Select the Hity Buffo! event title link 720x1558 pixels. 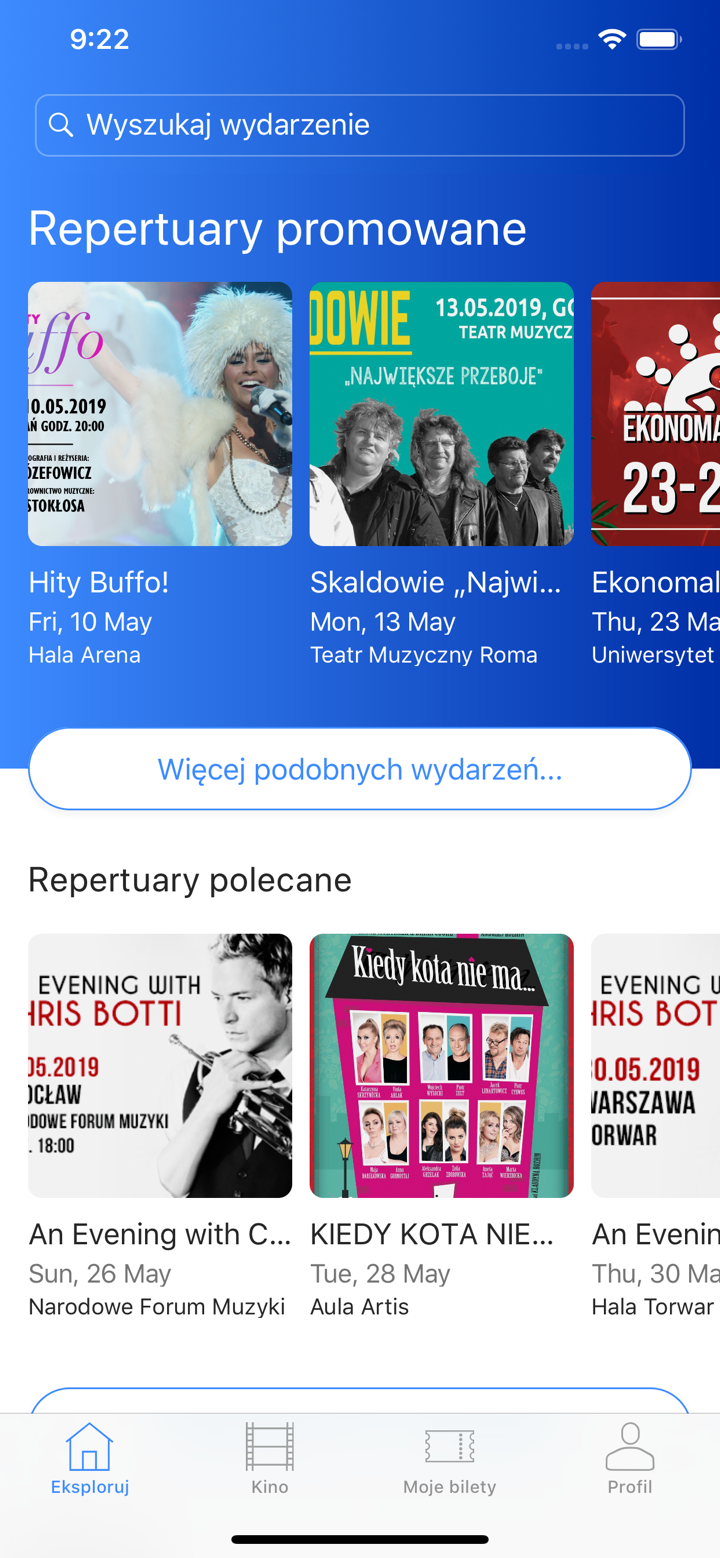[x=99, y=582]
